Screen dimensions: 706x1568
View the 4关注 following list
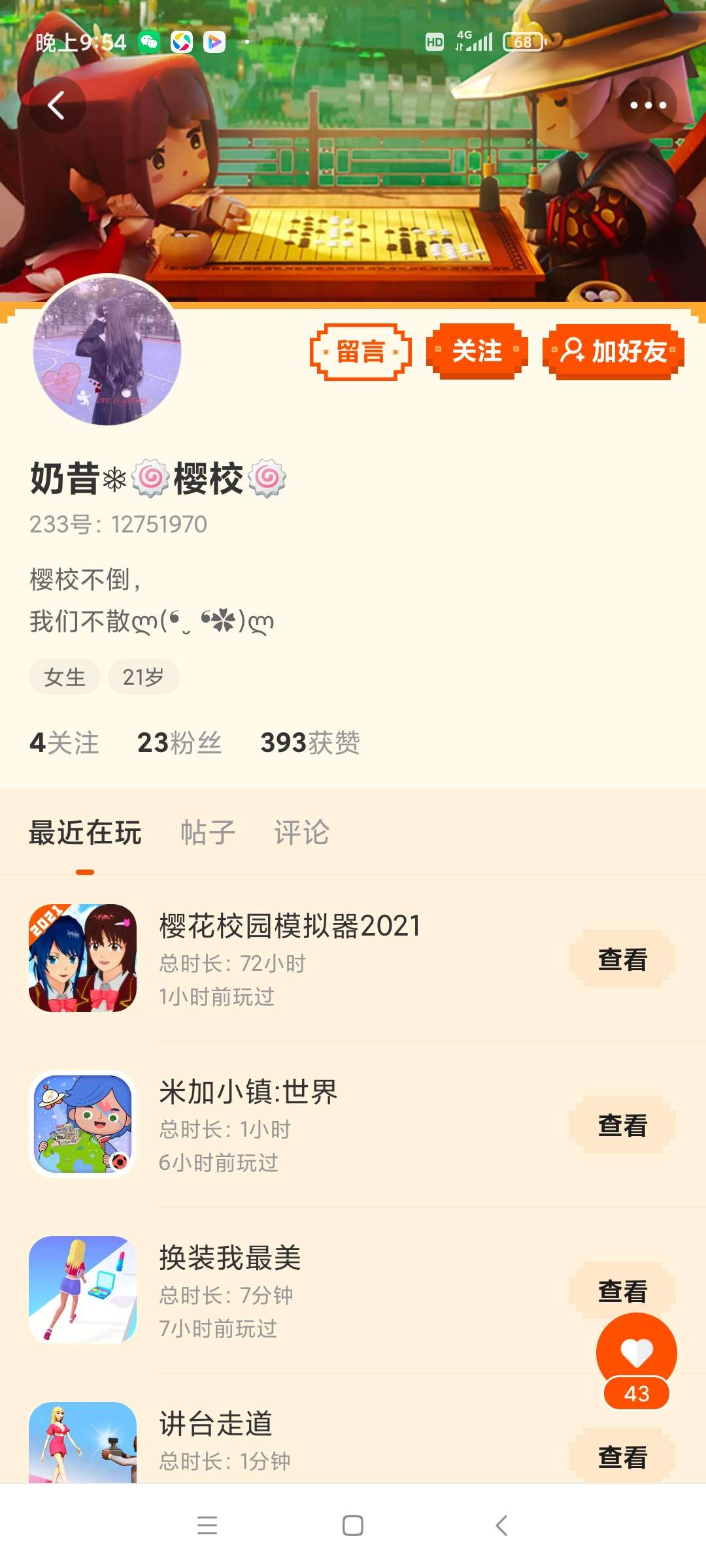64,743
